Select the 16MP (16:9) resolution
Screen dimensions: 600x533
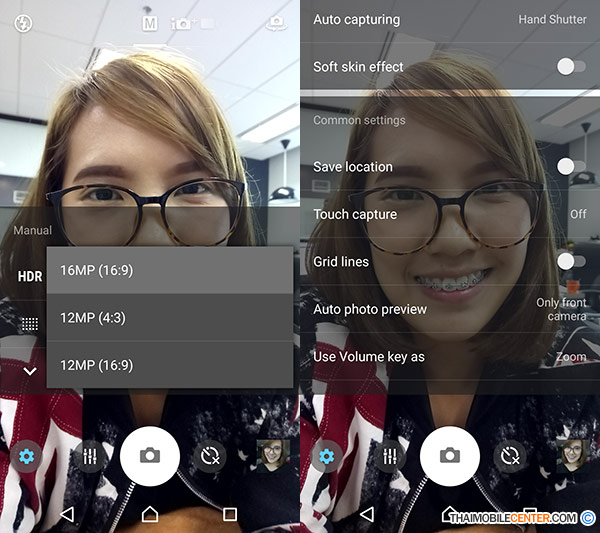tap(170, 270)
